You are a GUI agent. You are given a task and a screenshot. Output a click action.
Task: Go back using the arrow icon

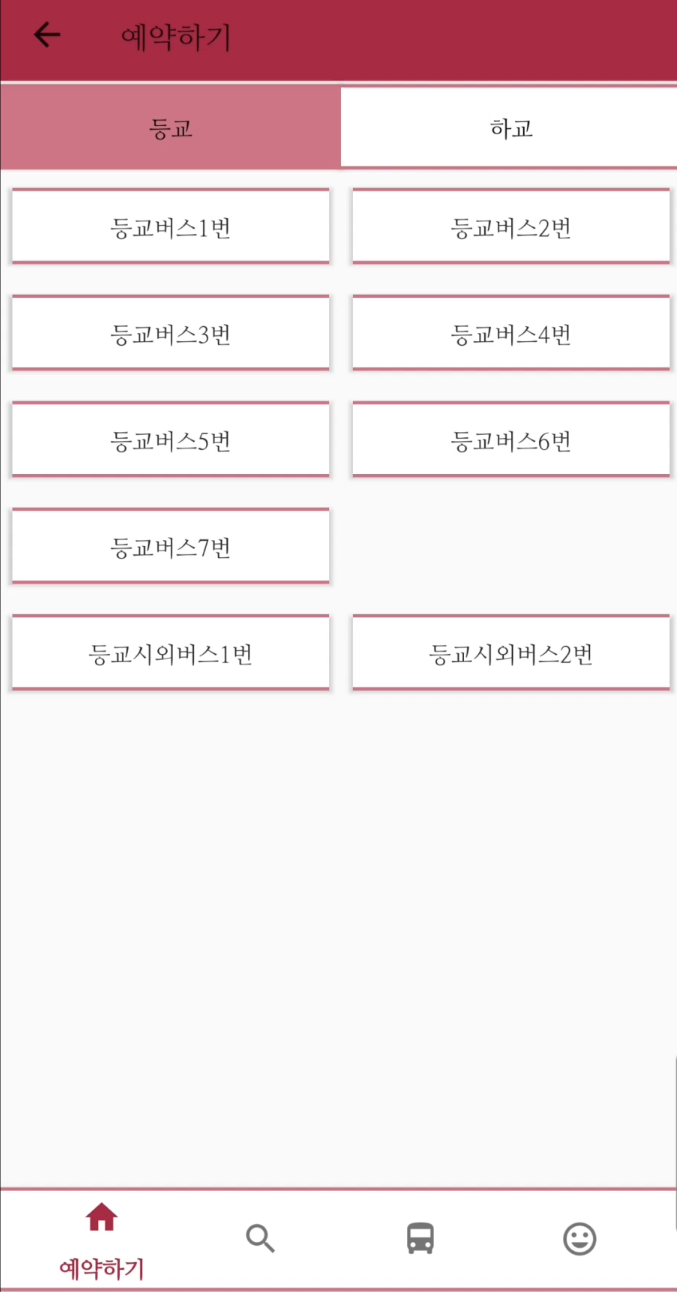pos(47,36)
